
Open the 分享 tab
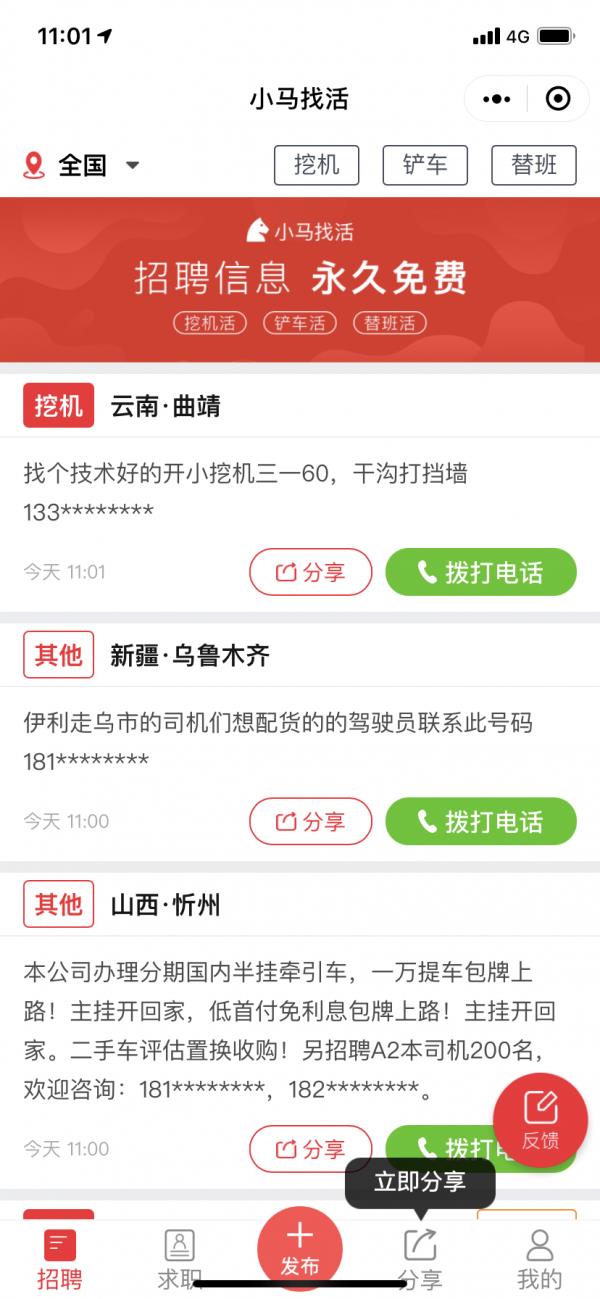tap(420, 1258)
